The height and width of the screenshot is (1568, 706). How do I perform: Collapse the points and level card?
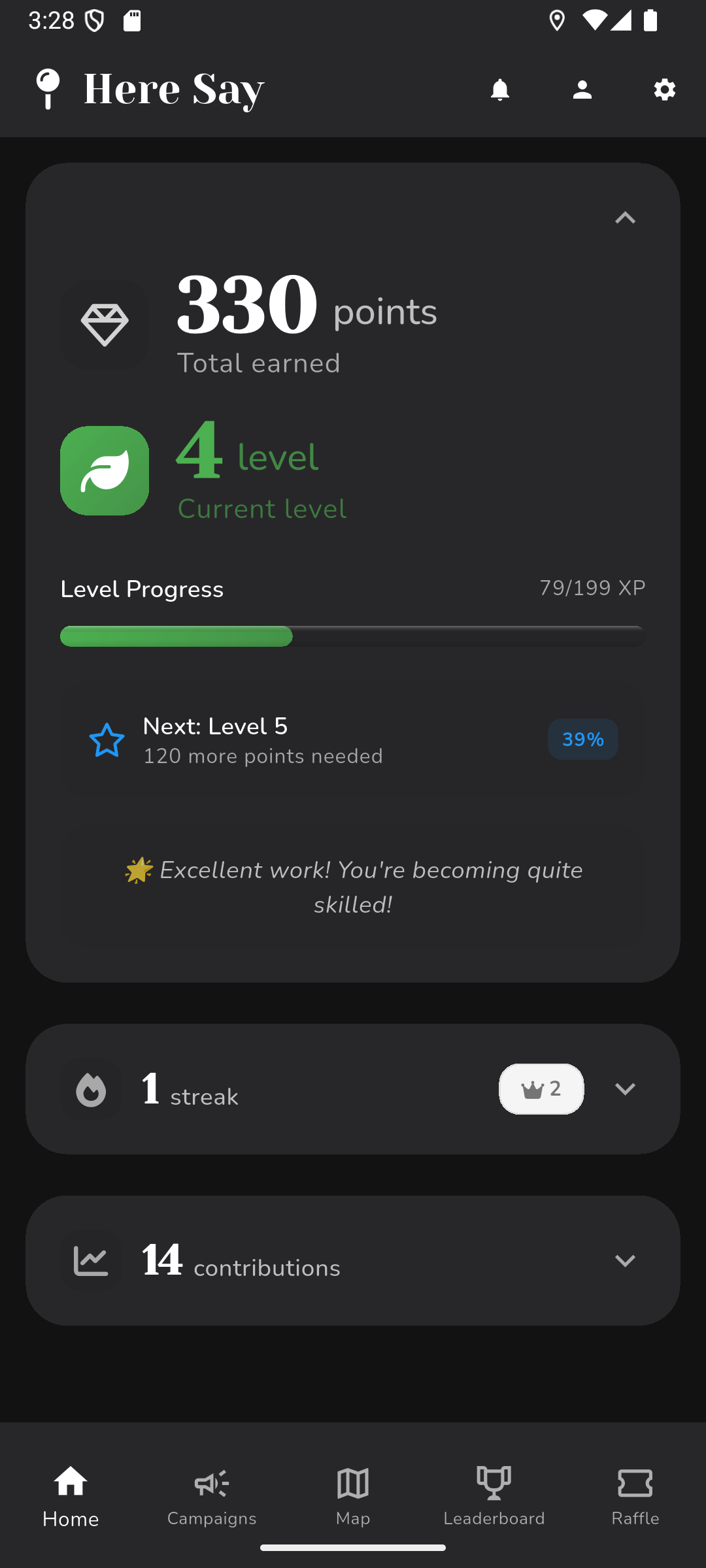click(625, 218)
